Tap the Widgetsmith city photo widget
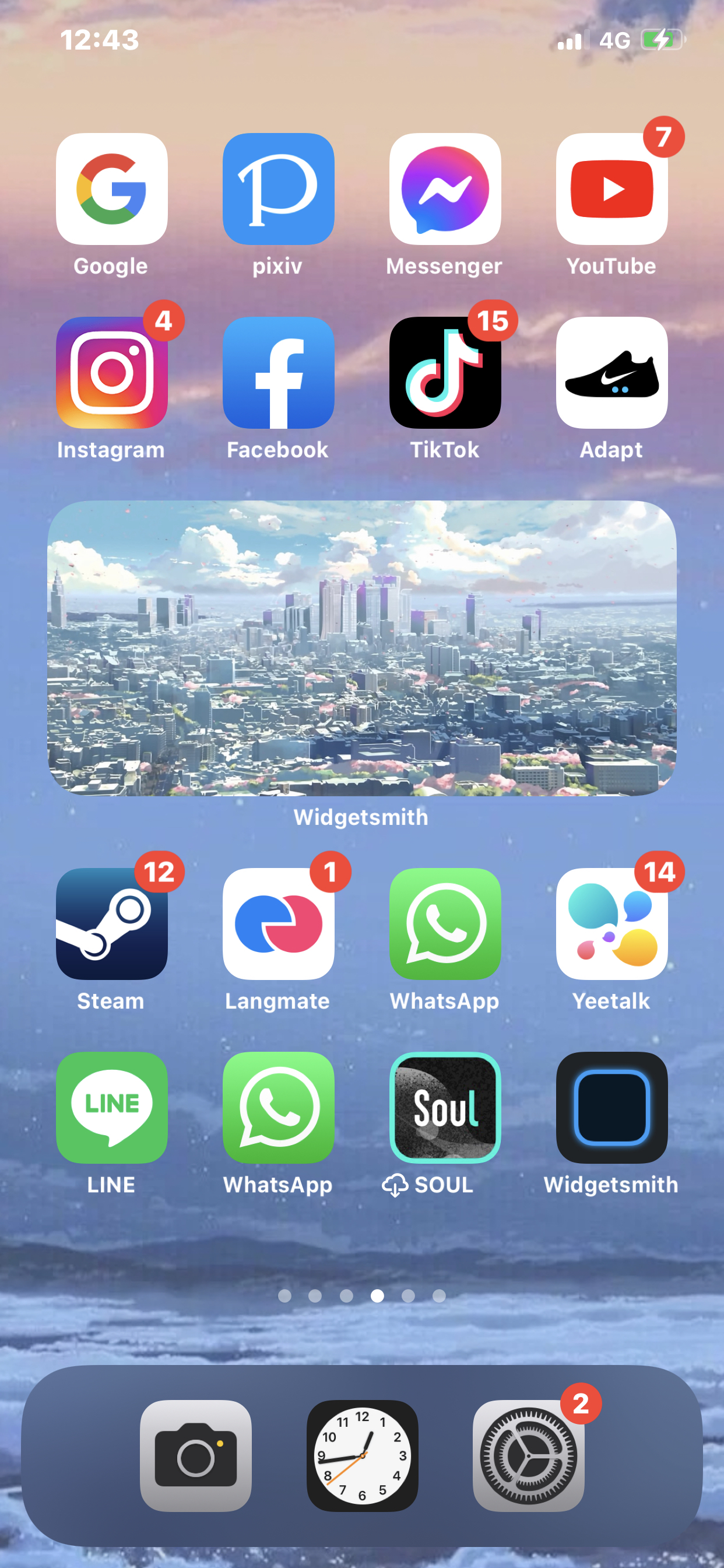 (362, 647)
